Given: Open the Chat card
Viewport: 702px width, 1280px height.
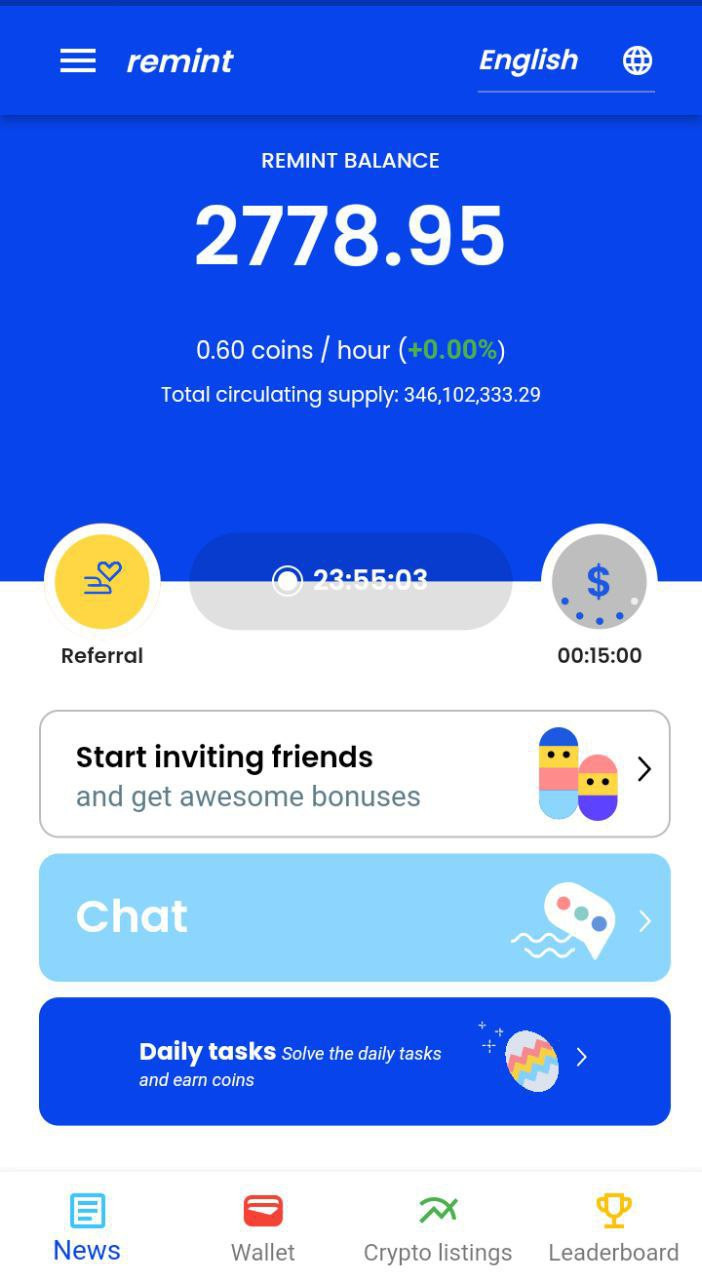Looking at the screenshot, I should pyautogui.click(x=355, y=917).
